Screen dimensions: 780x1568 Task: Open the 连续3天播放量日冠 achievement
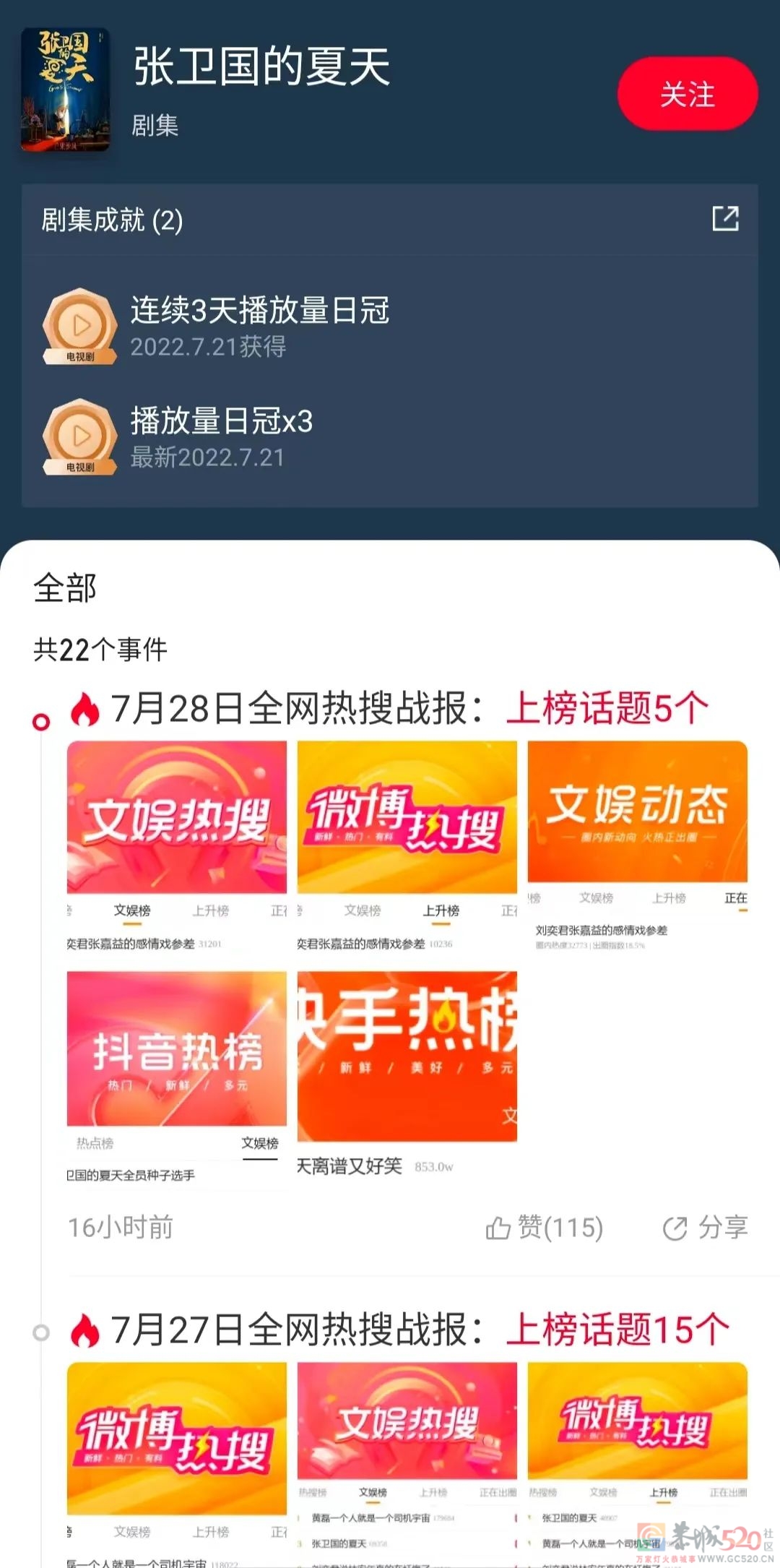[260, 326]
